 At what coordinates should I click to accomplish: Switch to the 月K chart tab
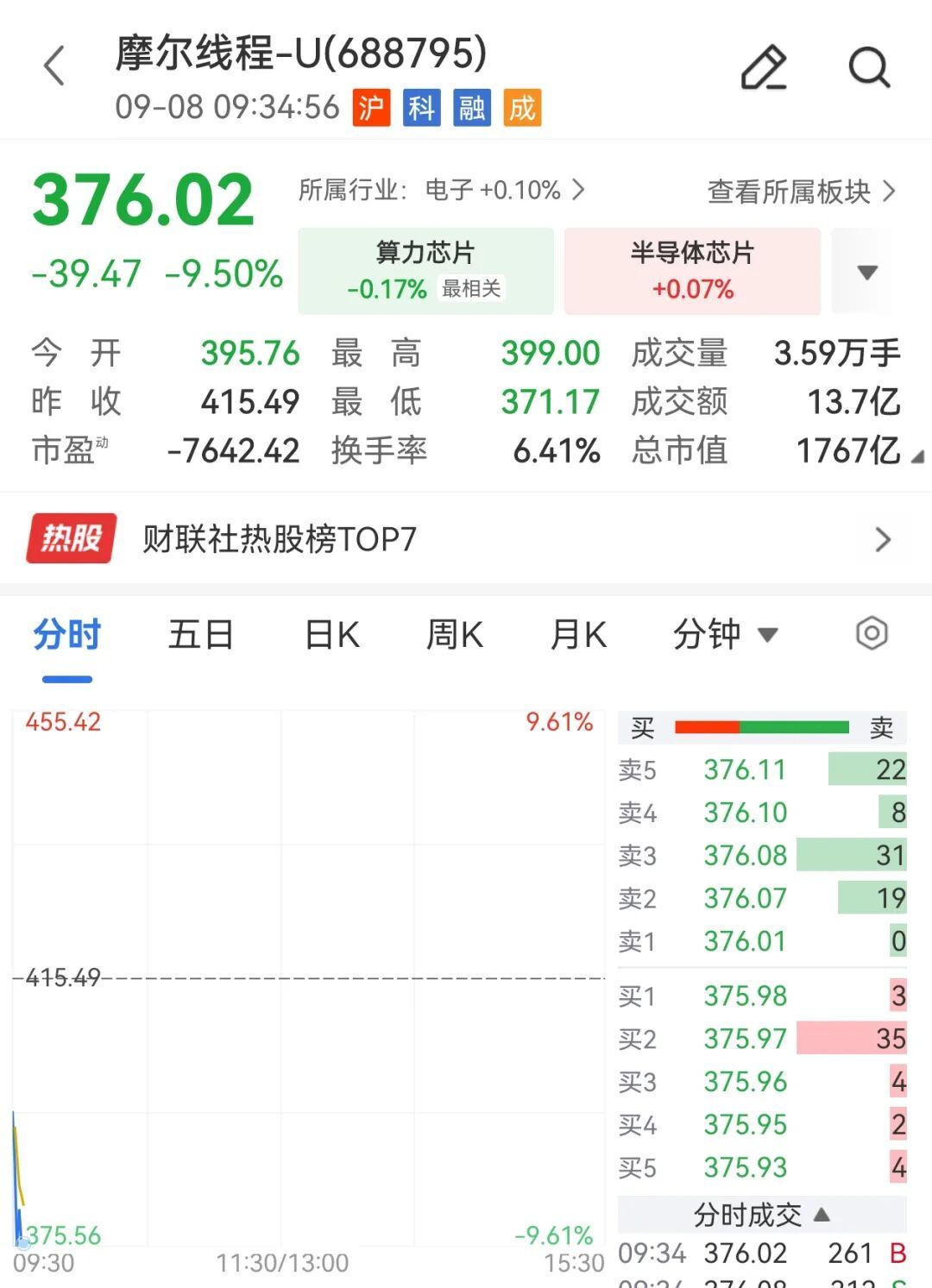(579, 635)
